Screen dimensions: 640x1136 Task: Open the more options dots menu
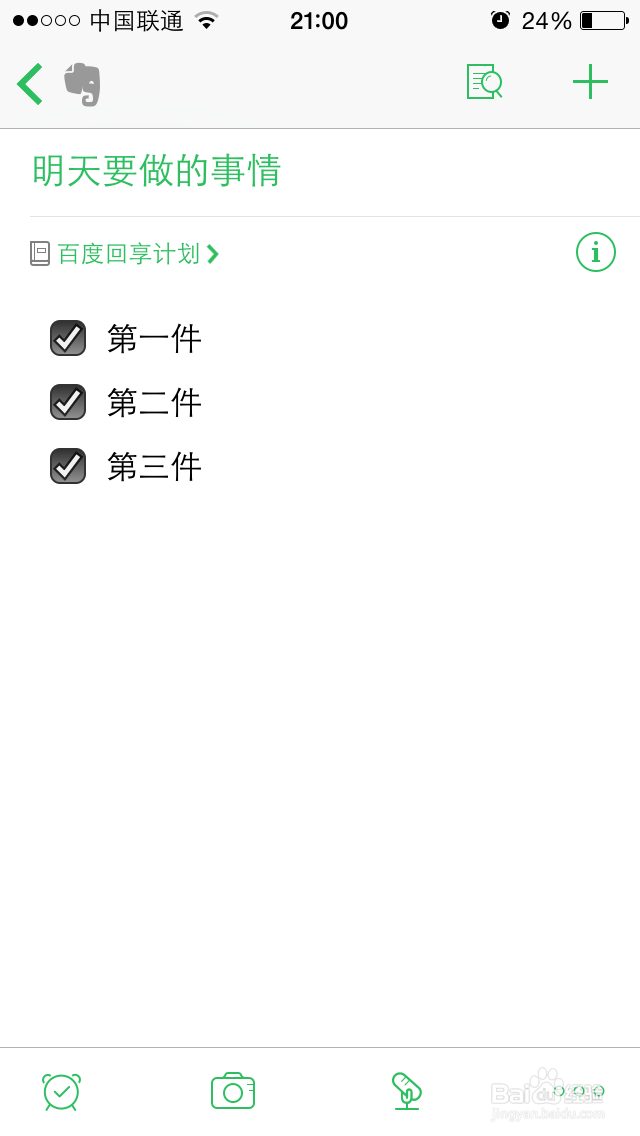coord(578,1091)
